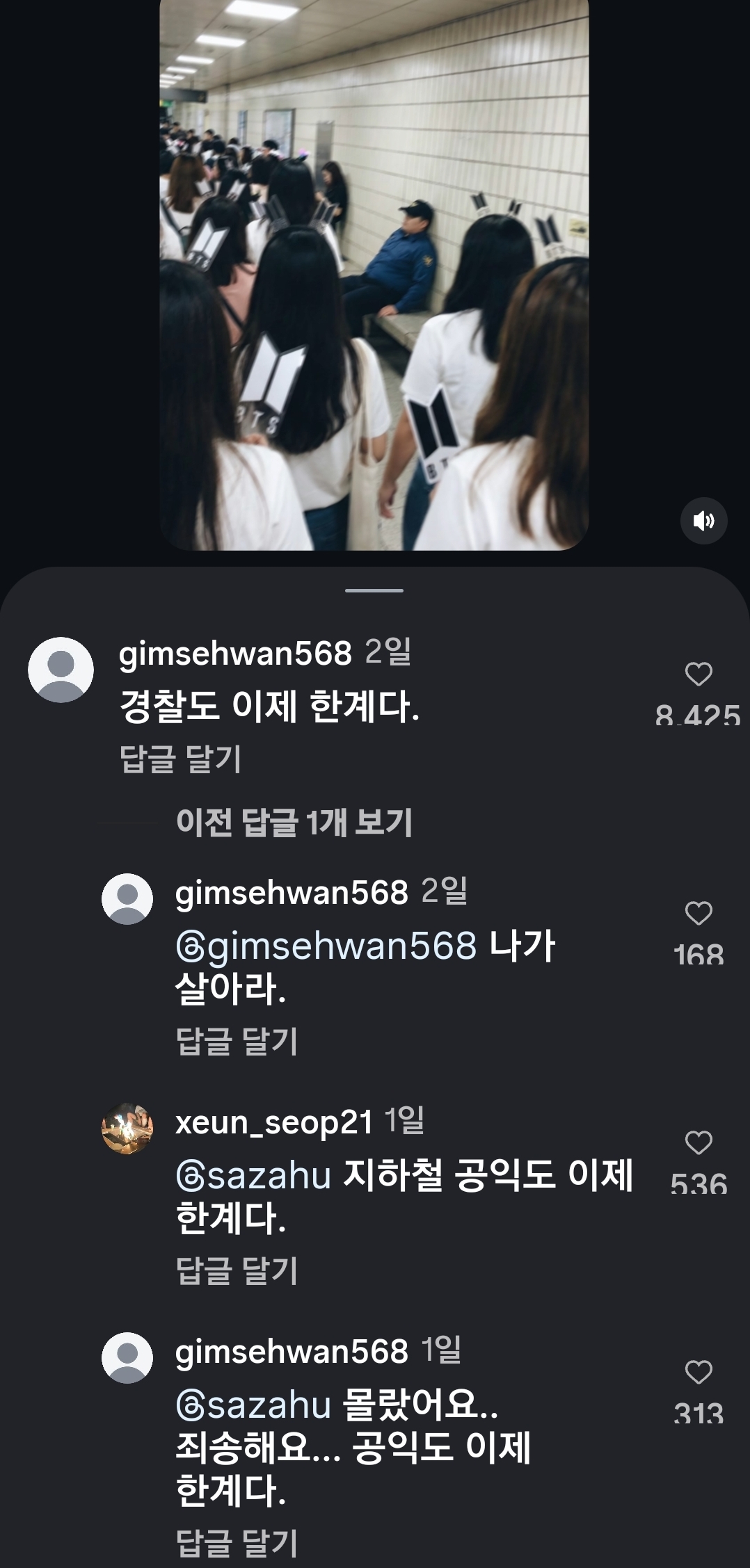Reply to the comment '경찰도 이제 한계다.'
This screenshot has height=1568, width=750.
click(x=180, y=759)
